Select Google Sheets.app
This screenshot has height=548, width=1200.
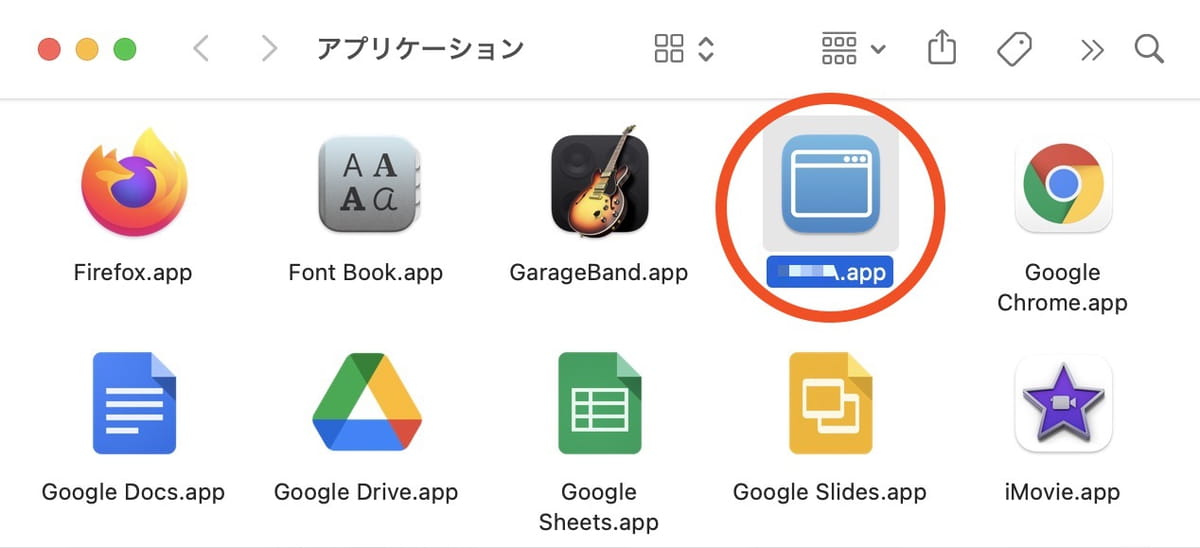(598, 404)
